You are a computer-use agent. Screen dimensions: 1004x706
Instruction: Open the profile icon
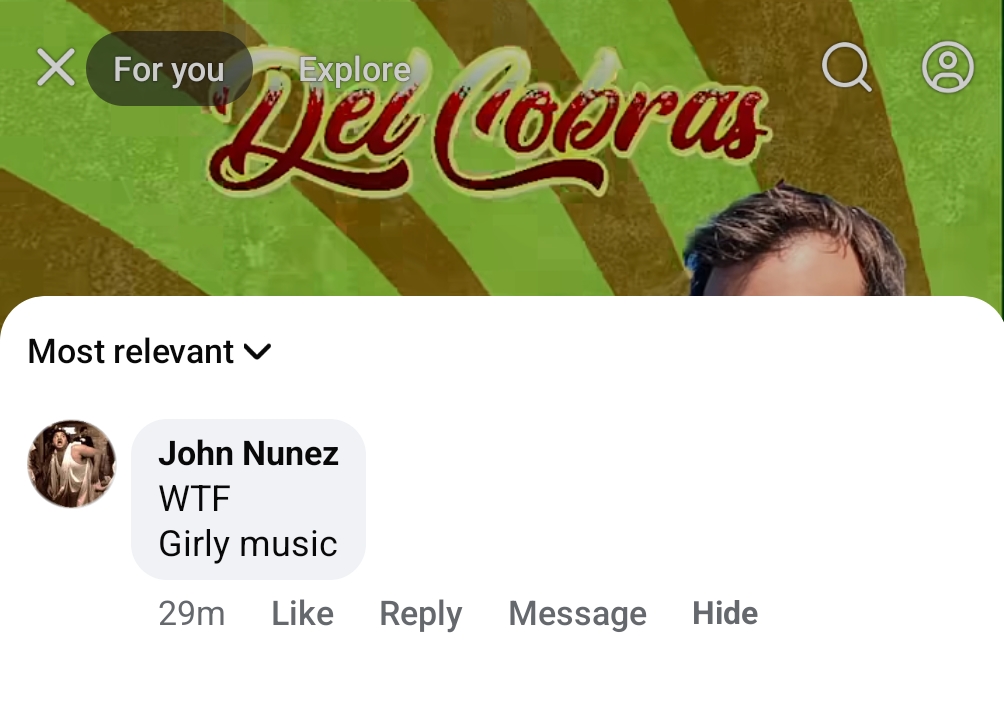[947, 67]
